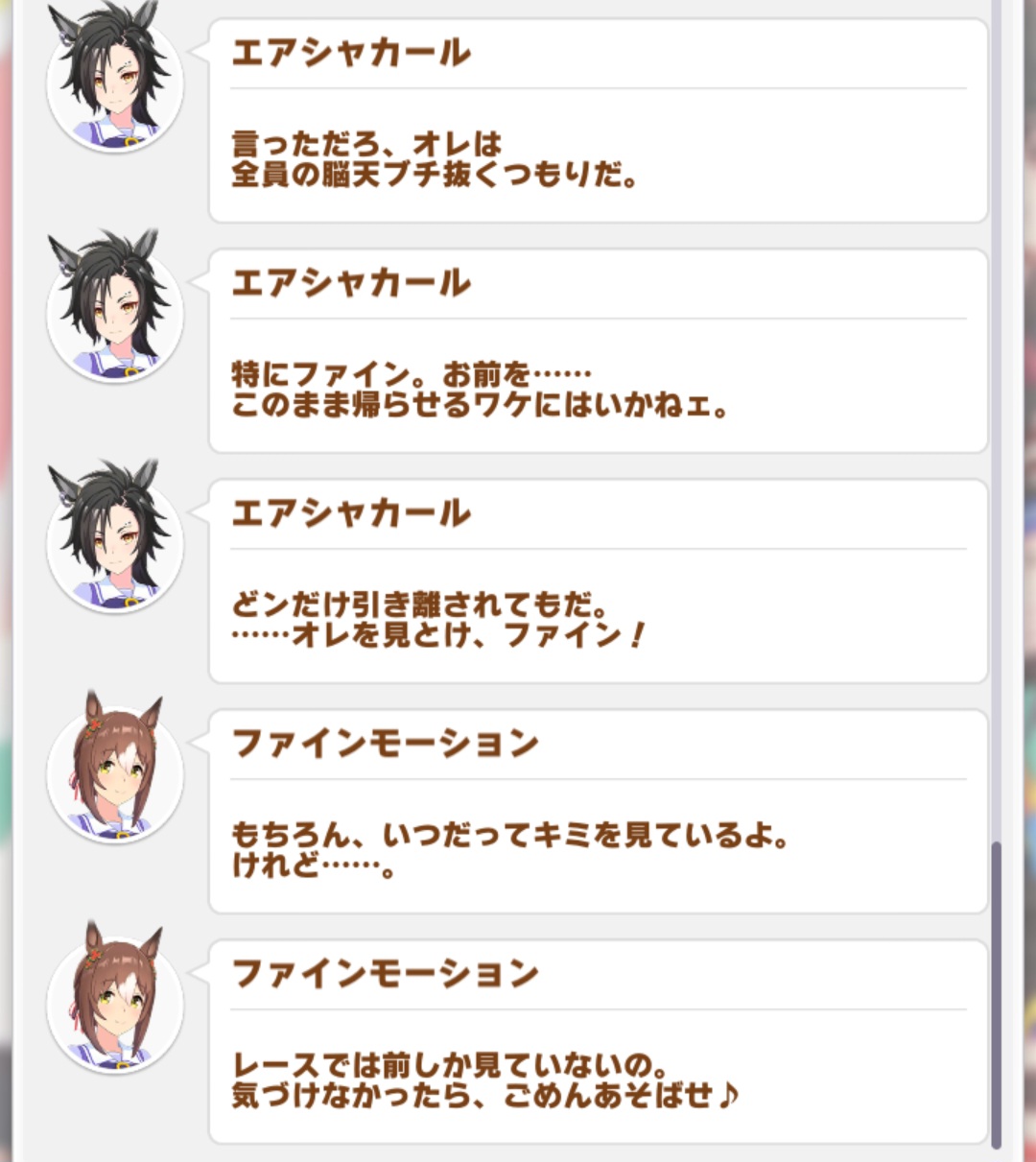
Task: Tap the dialogue log scrollbar thumb
Action: click(996, 993)
